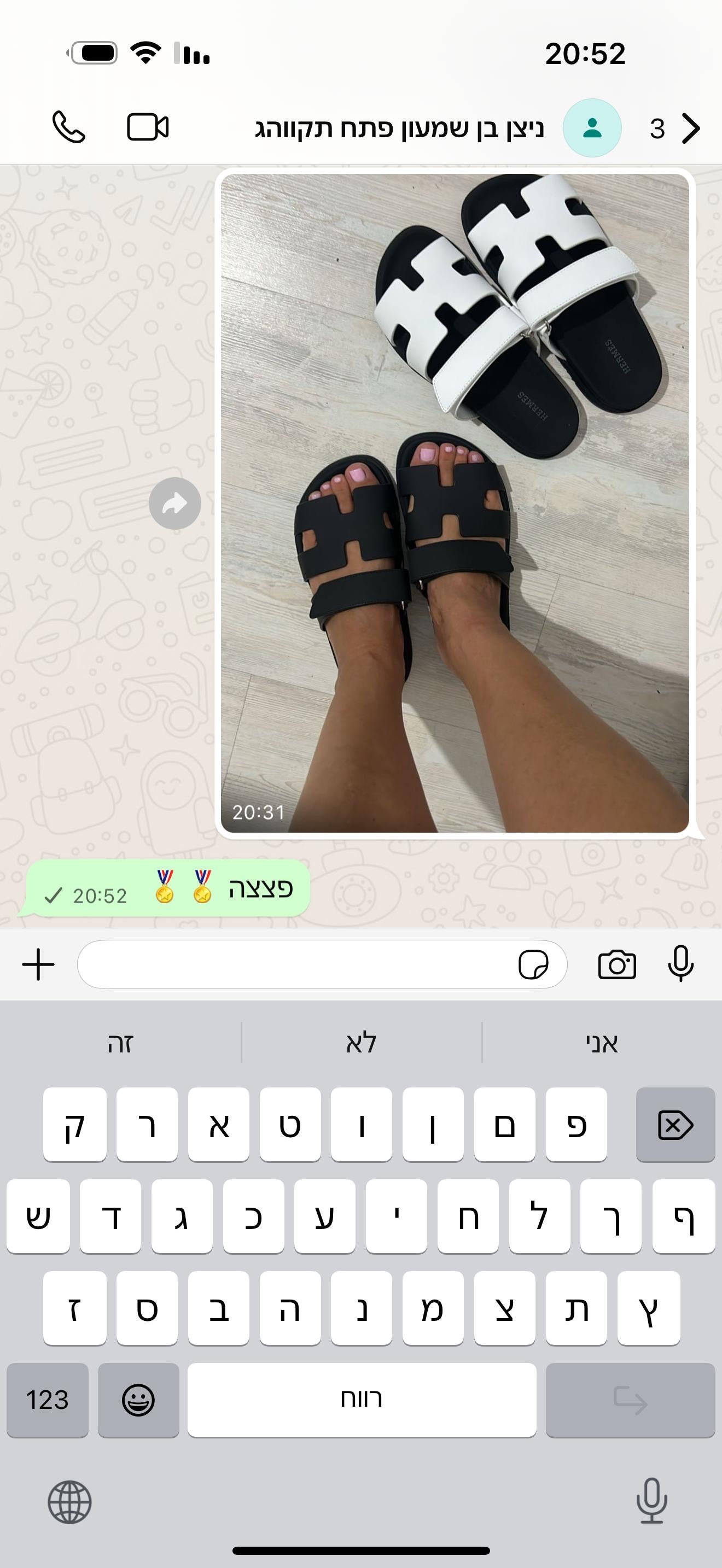Open the camera to take a photo
722x1568 pixels.
click(x=616, y=965)
